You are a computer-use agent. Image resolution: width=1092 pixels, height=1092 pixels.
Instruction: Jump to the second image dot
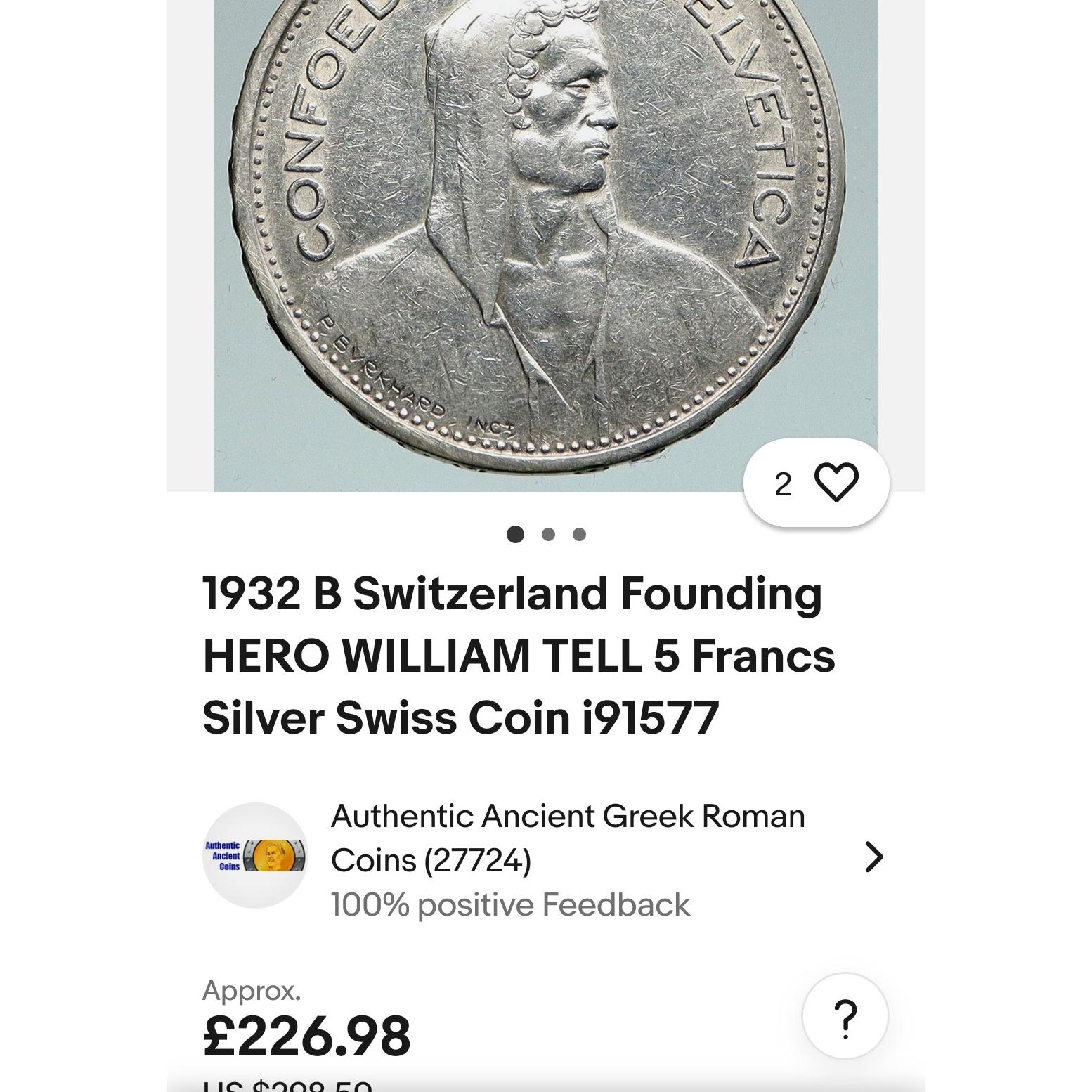click(548, 535)
